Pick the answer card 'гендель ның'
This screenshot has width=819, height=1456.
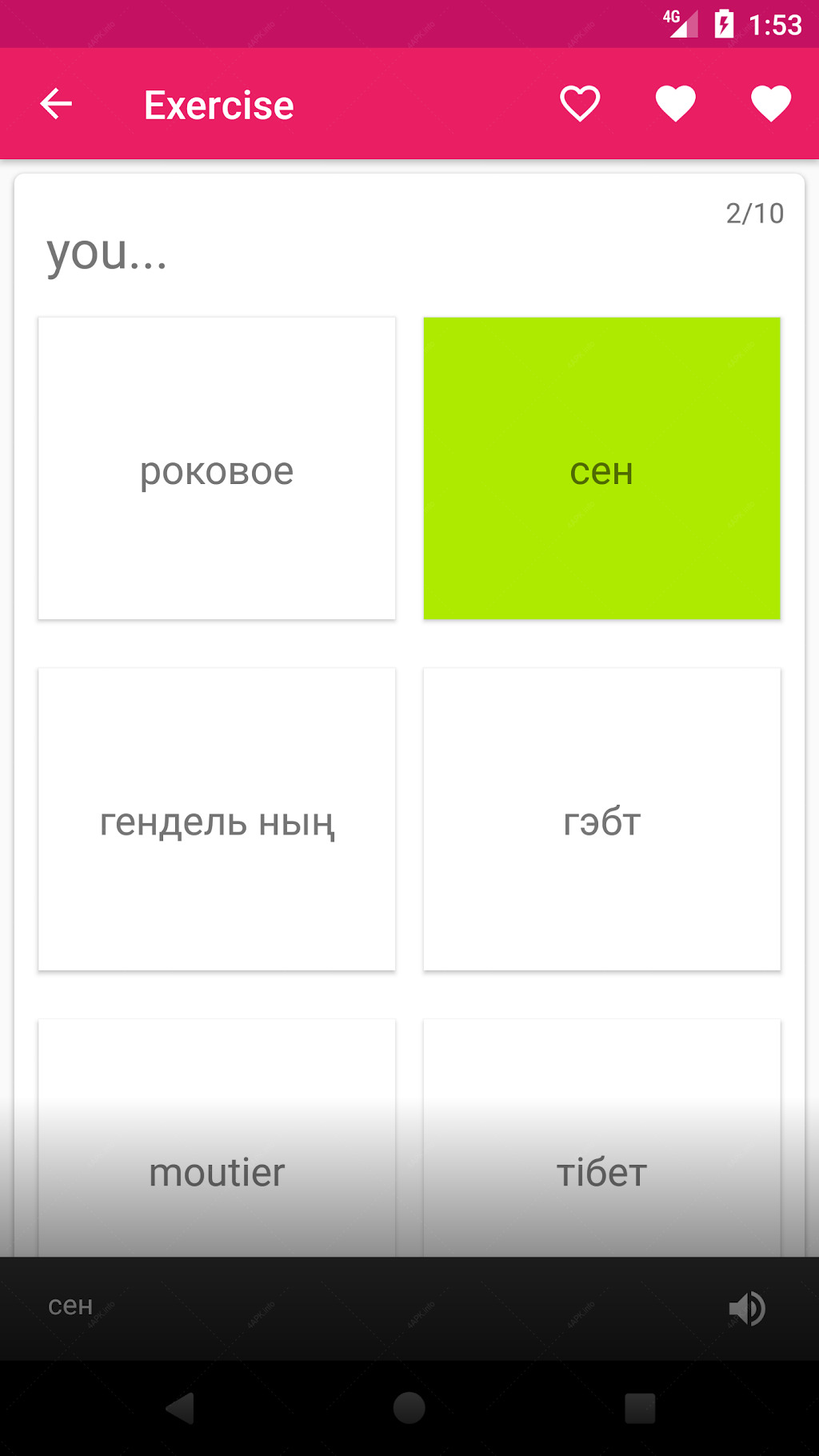click(x=217, y=819)
